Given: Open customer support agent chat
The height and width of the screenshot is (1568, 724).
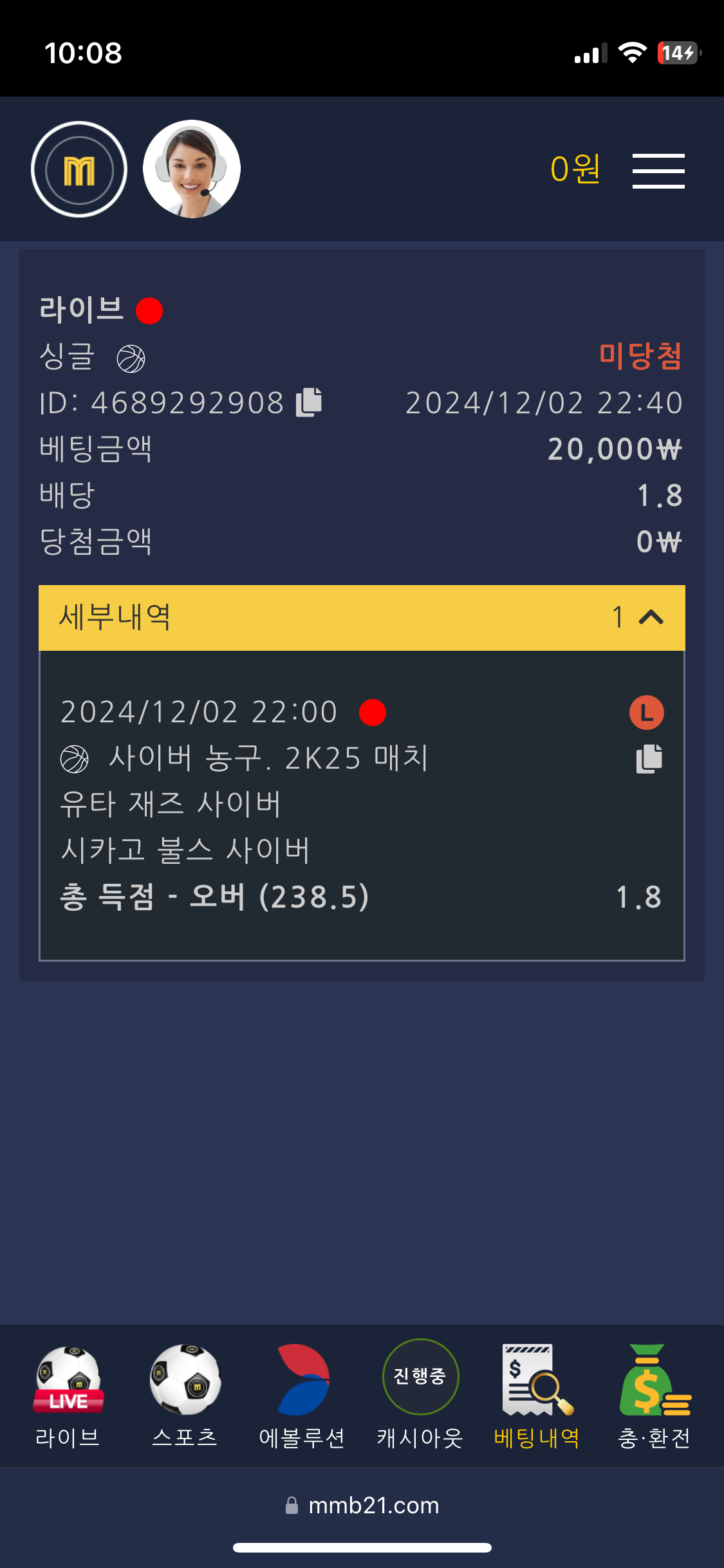Looking at the screenshot, I should tap(192, 169).
